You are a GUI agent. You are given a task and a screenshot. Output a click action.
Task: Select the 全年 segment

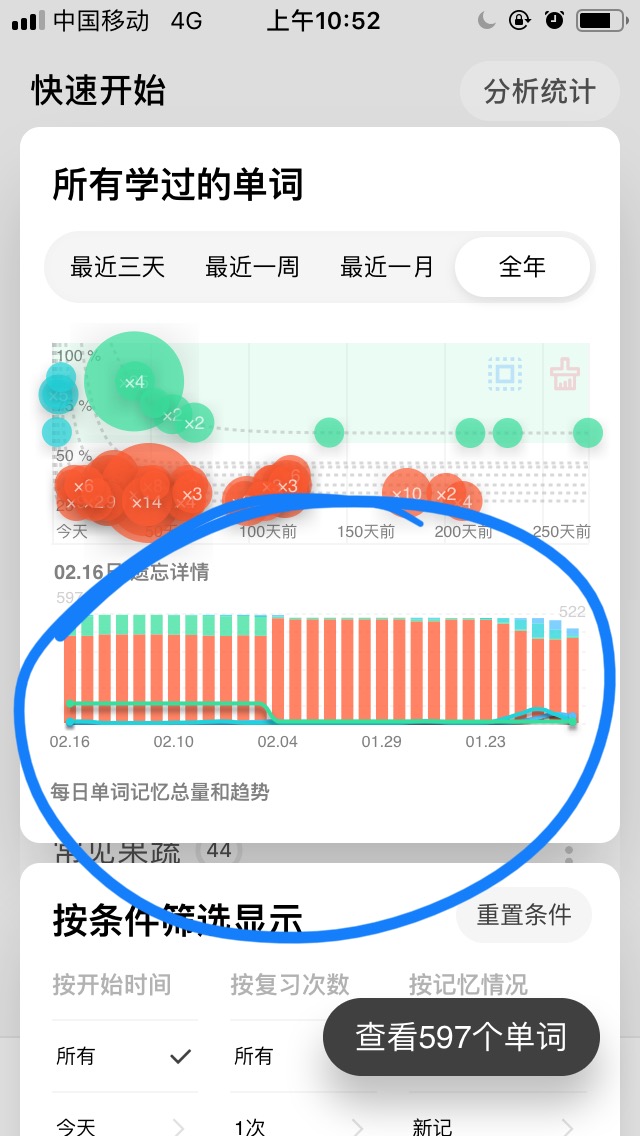[x=522, y=267]
